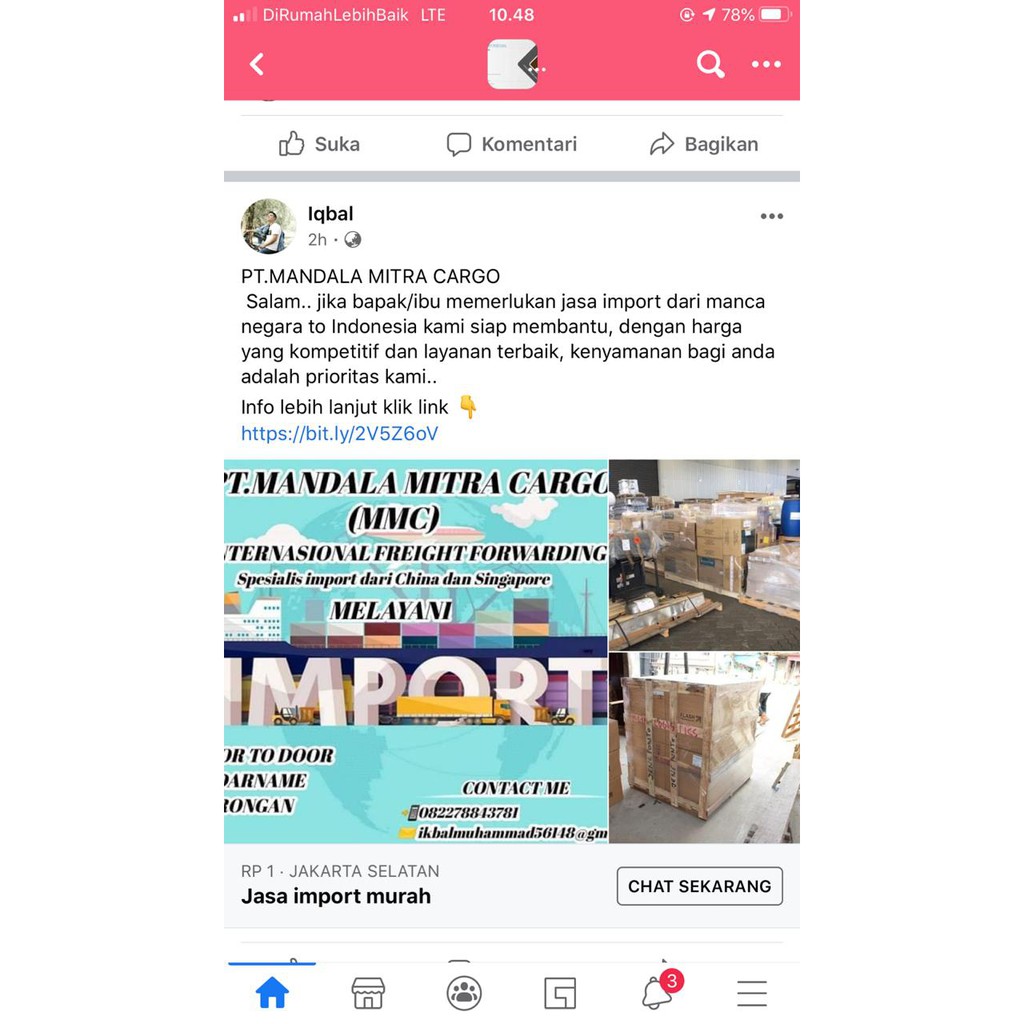This screenshot has height=1024, width=1024.
Task: View the Mandala Mitra Cargo import banner
Action: [x=415, y=651]
